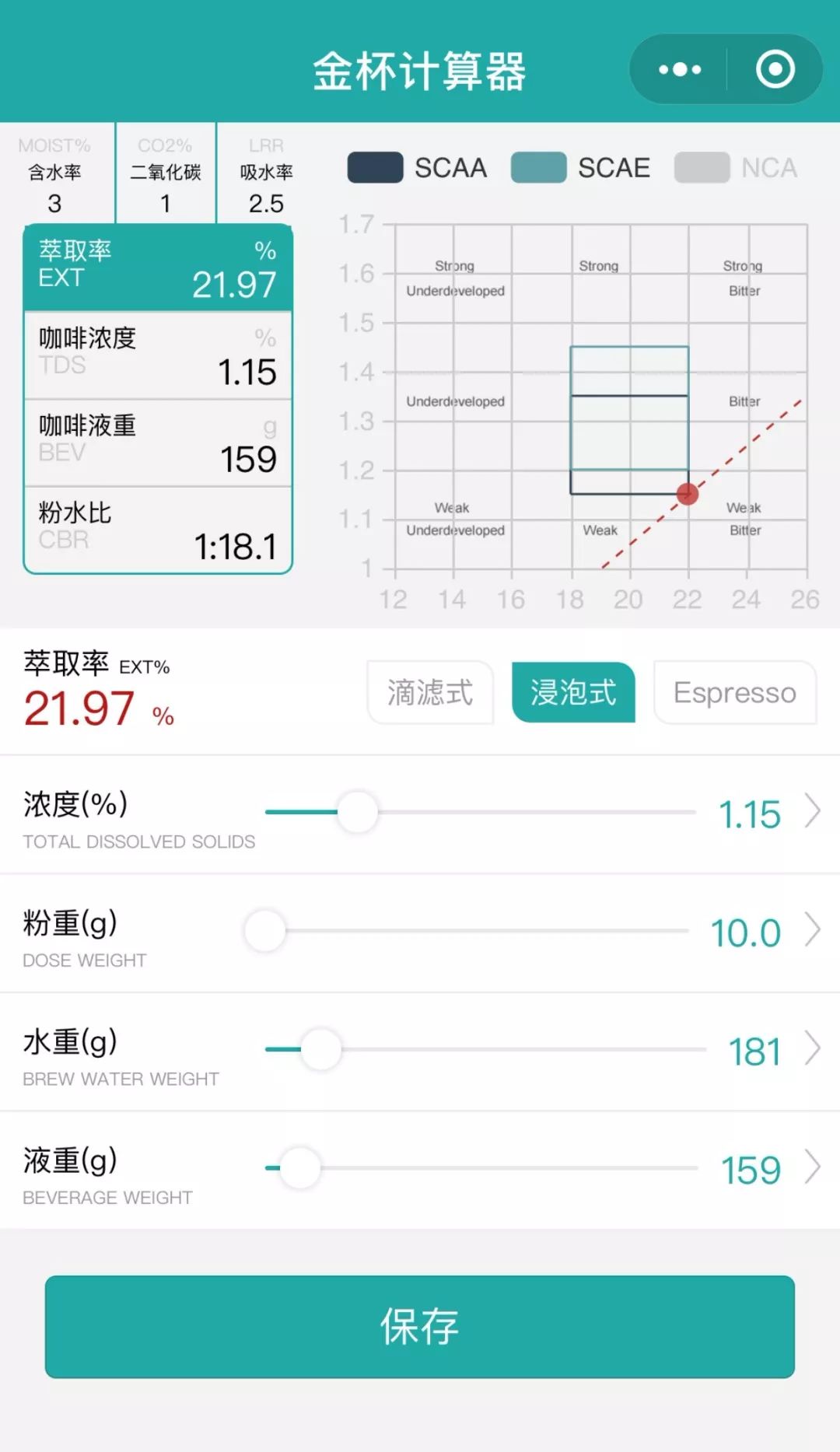Switch to Espresso brew method
The image size is (840, 1452).
click(735, 692)
